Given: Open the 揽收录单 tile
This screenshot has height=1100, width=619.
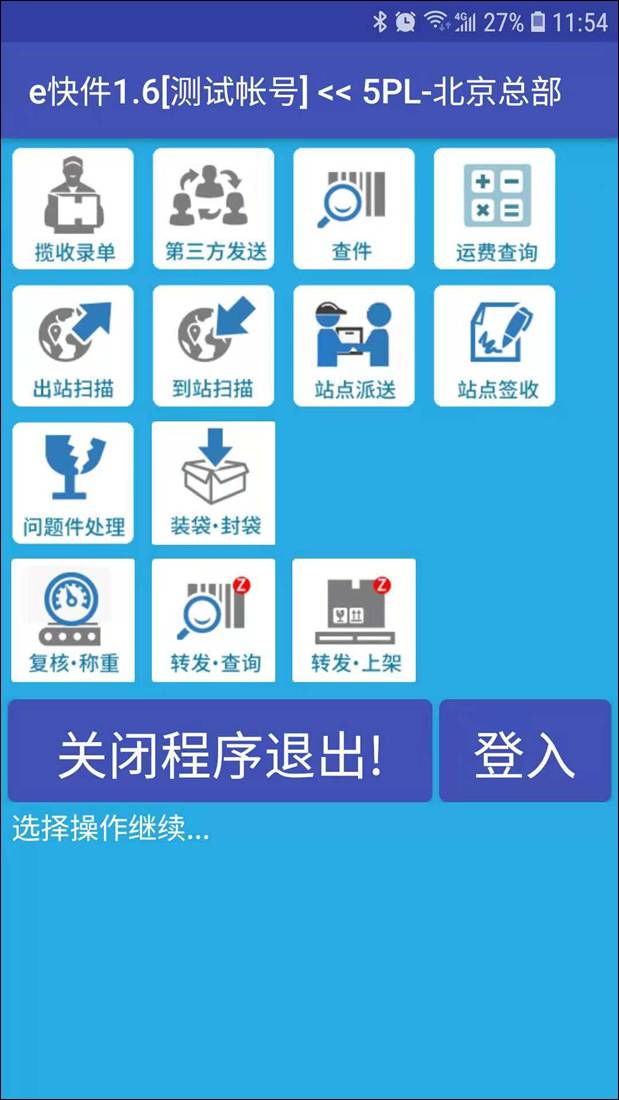Looking at the screenshot, I should (73, 209).
